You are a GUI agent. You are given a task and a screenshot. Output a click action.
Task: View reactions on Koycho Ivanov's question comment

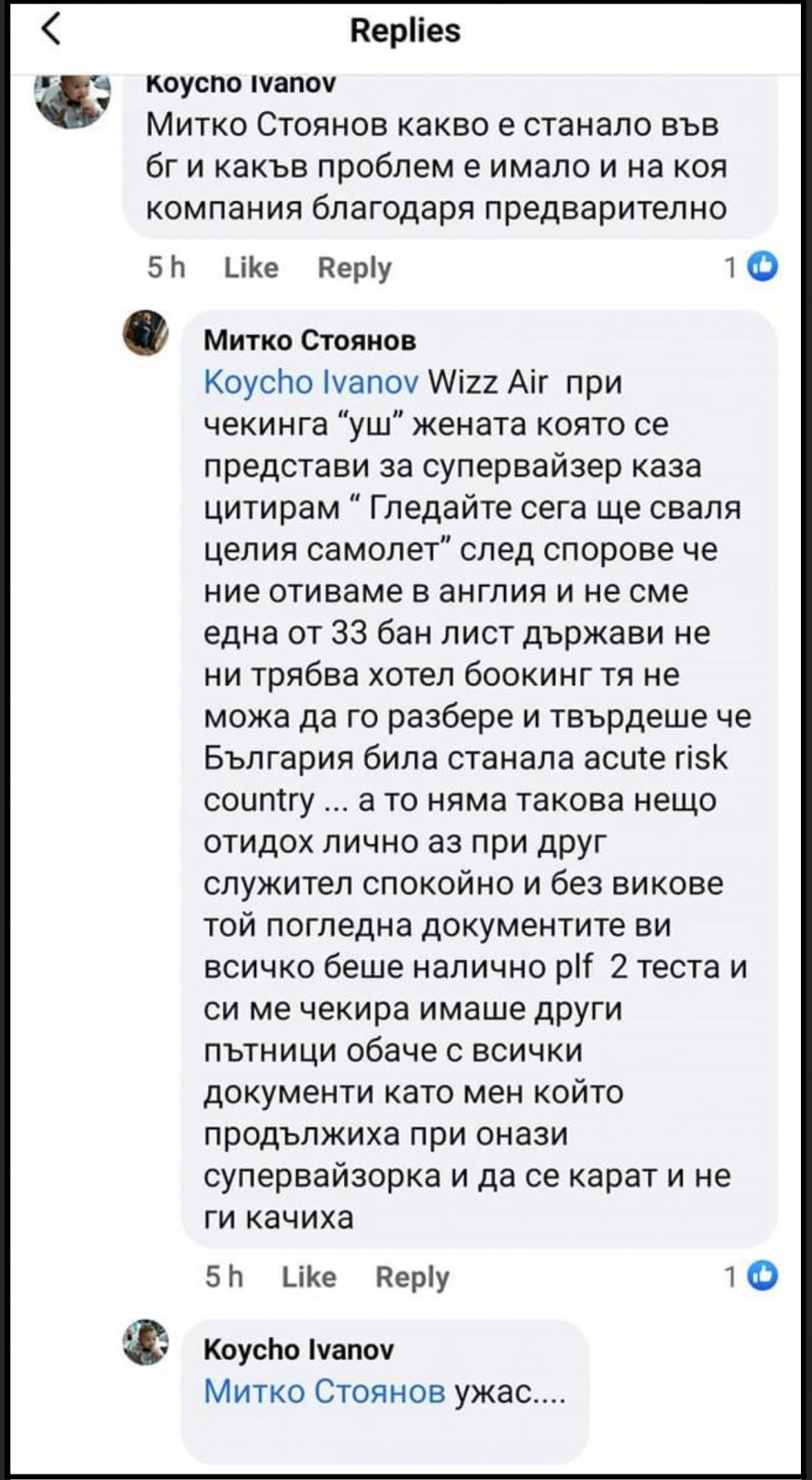point(751,267)
